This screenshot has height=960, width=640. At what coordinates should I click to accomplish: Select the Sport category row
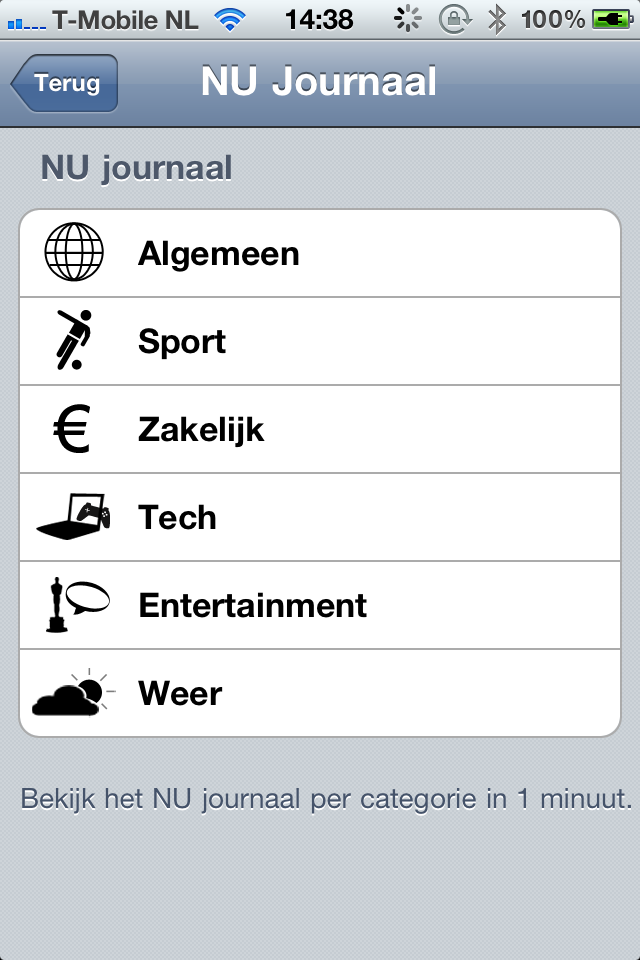tap(320, 342)
